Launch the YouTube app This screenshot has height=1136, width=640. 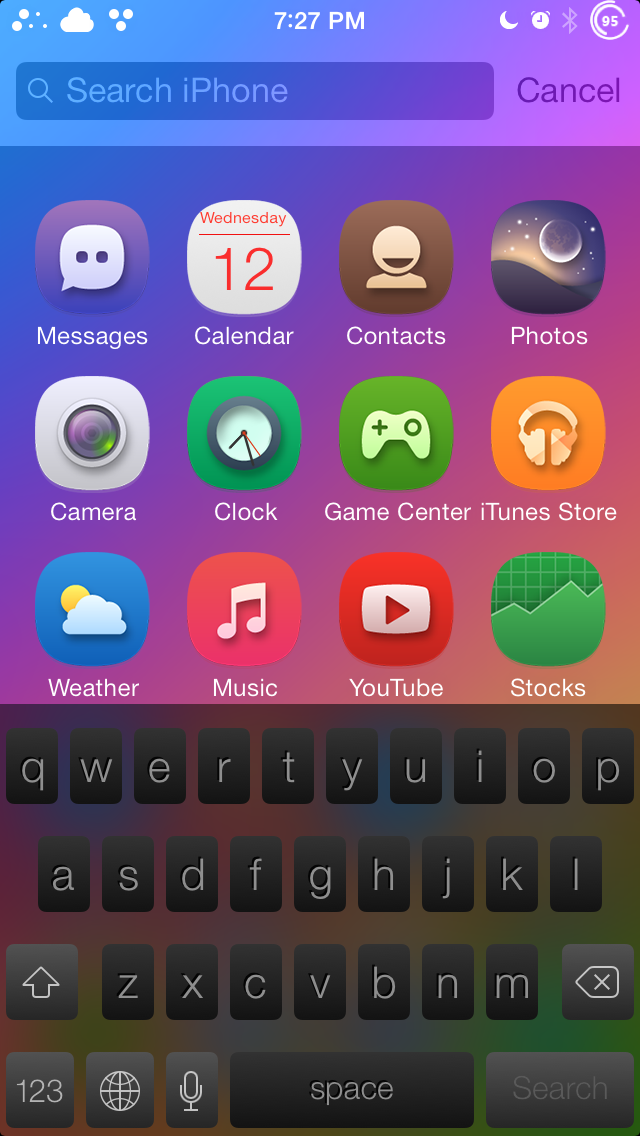396,610
